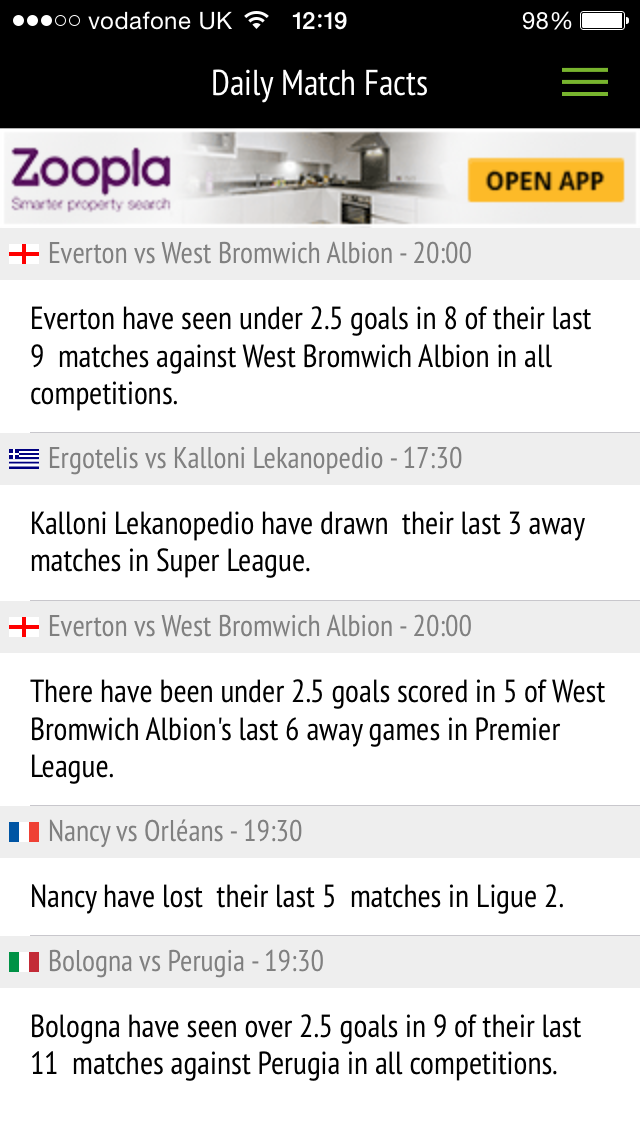Select the Nancy lost last 5 matches fact
Screen dimensions: 640x1136
[x=320, y=897]
